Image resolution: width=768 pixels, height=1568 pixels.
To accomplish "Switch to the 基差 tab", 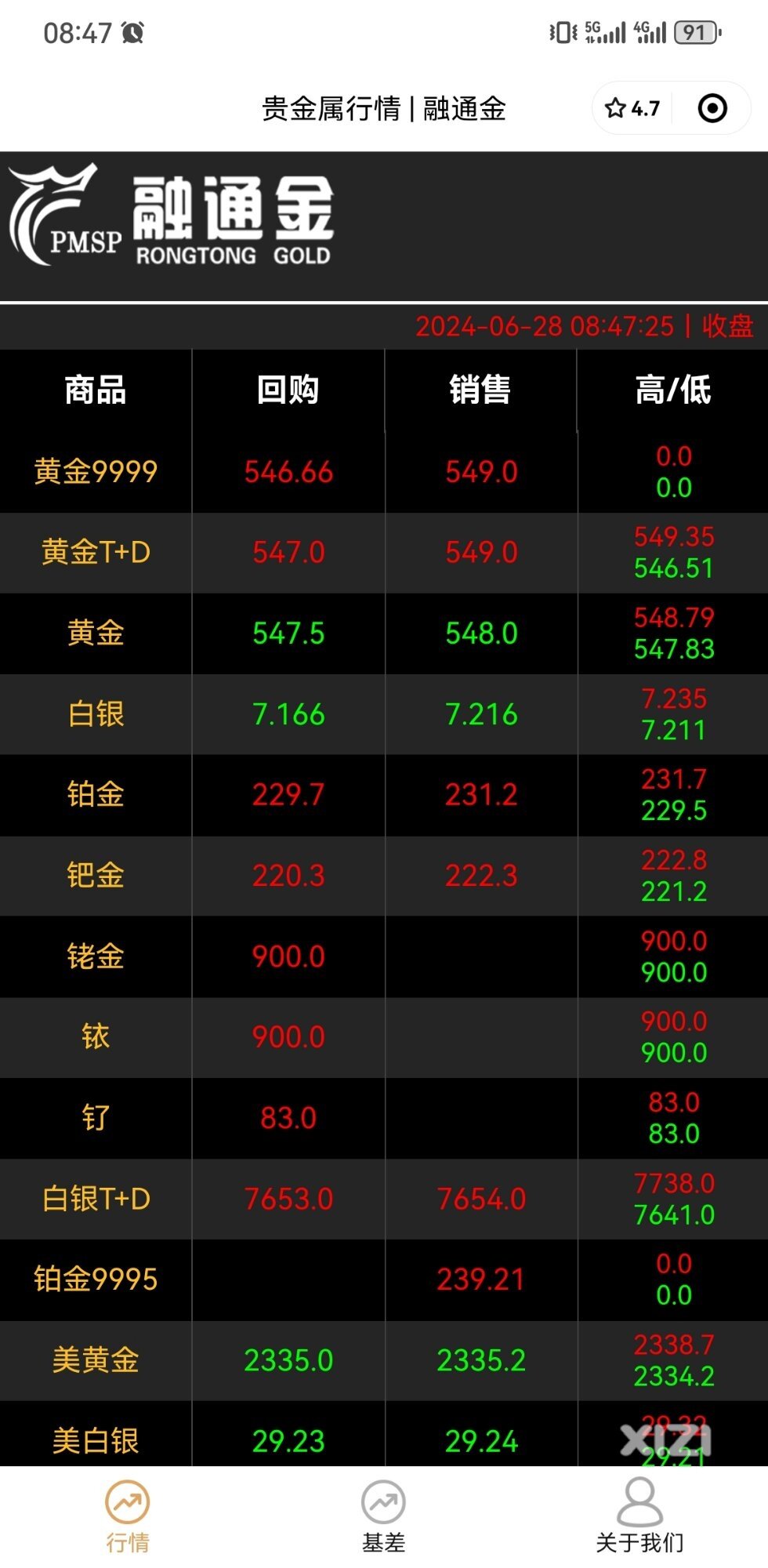I will point(383,1516).
